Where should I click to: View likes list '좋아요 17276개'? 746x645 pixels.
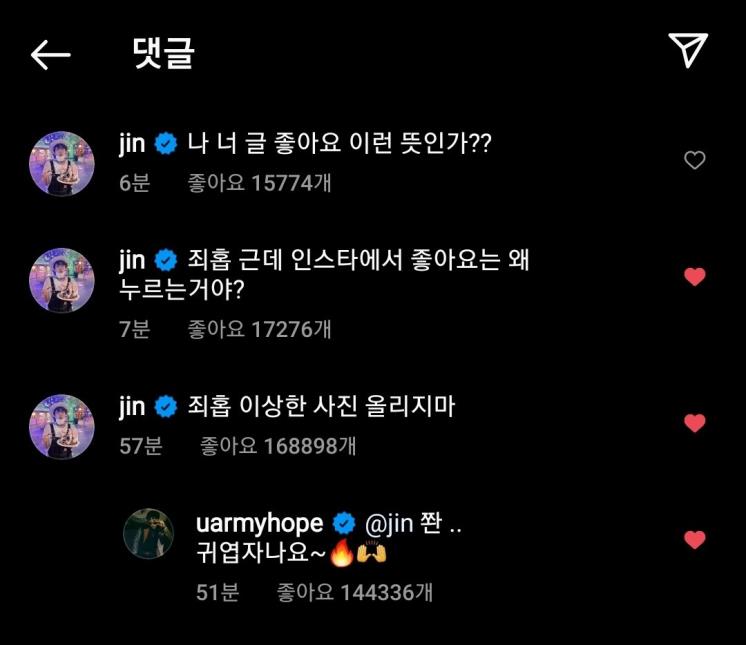[x=259, y=329]
